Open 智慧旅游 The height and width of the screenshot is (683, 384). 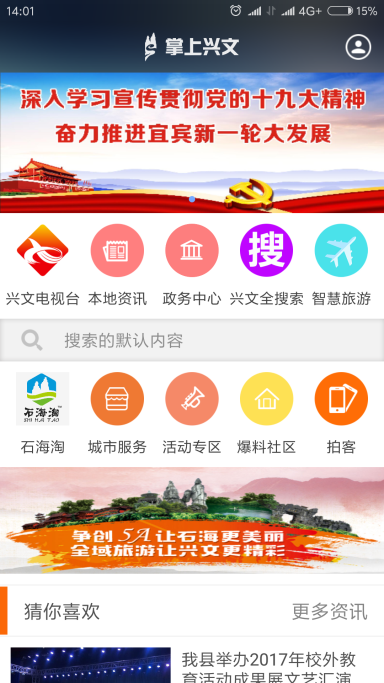pos(341,265)
